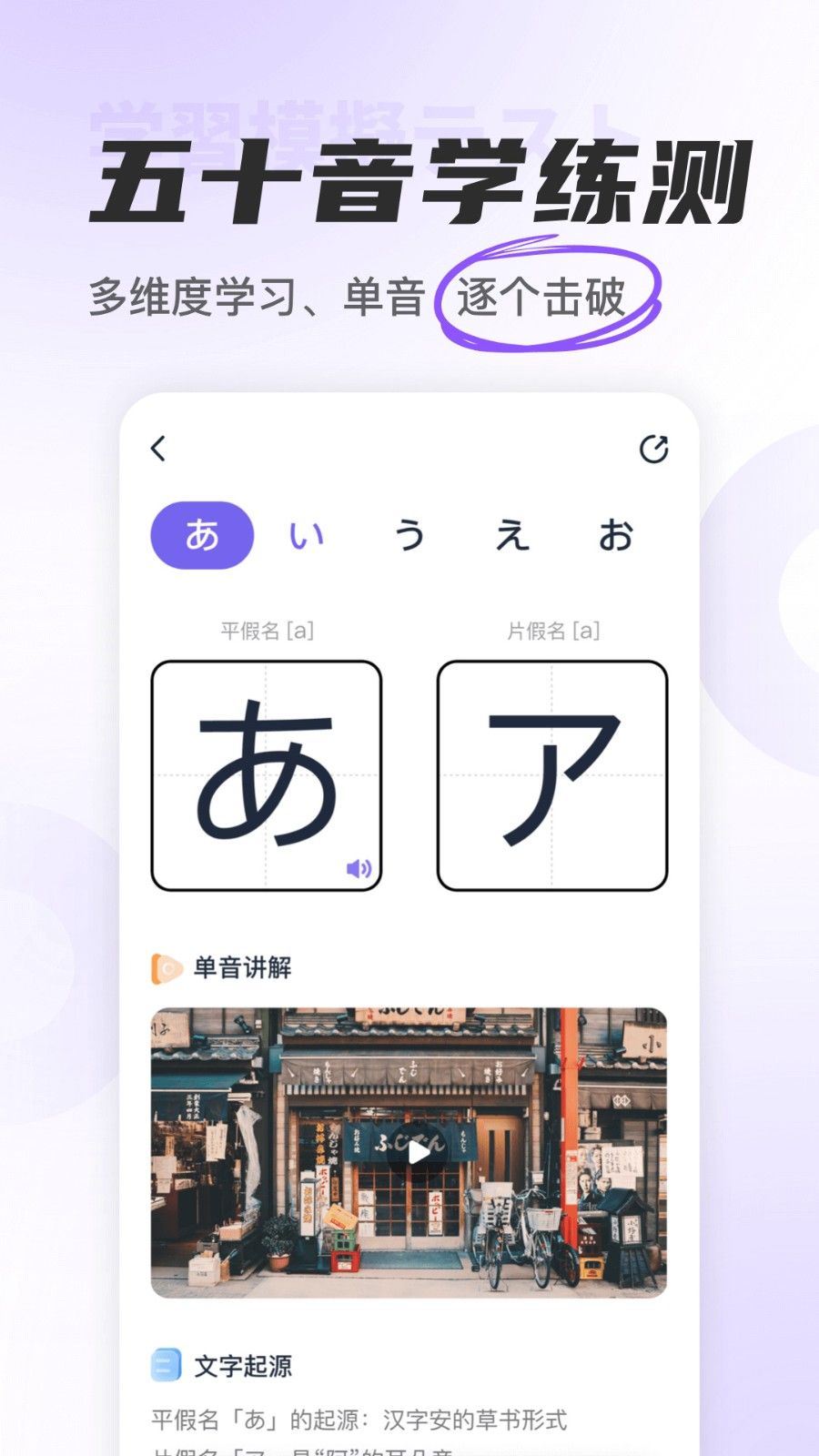The width and height of the screenshot is (819, 1456).
Task: Tap the 单音讲解 heading text
Action: (x=244, y=966)
